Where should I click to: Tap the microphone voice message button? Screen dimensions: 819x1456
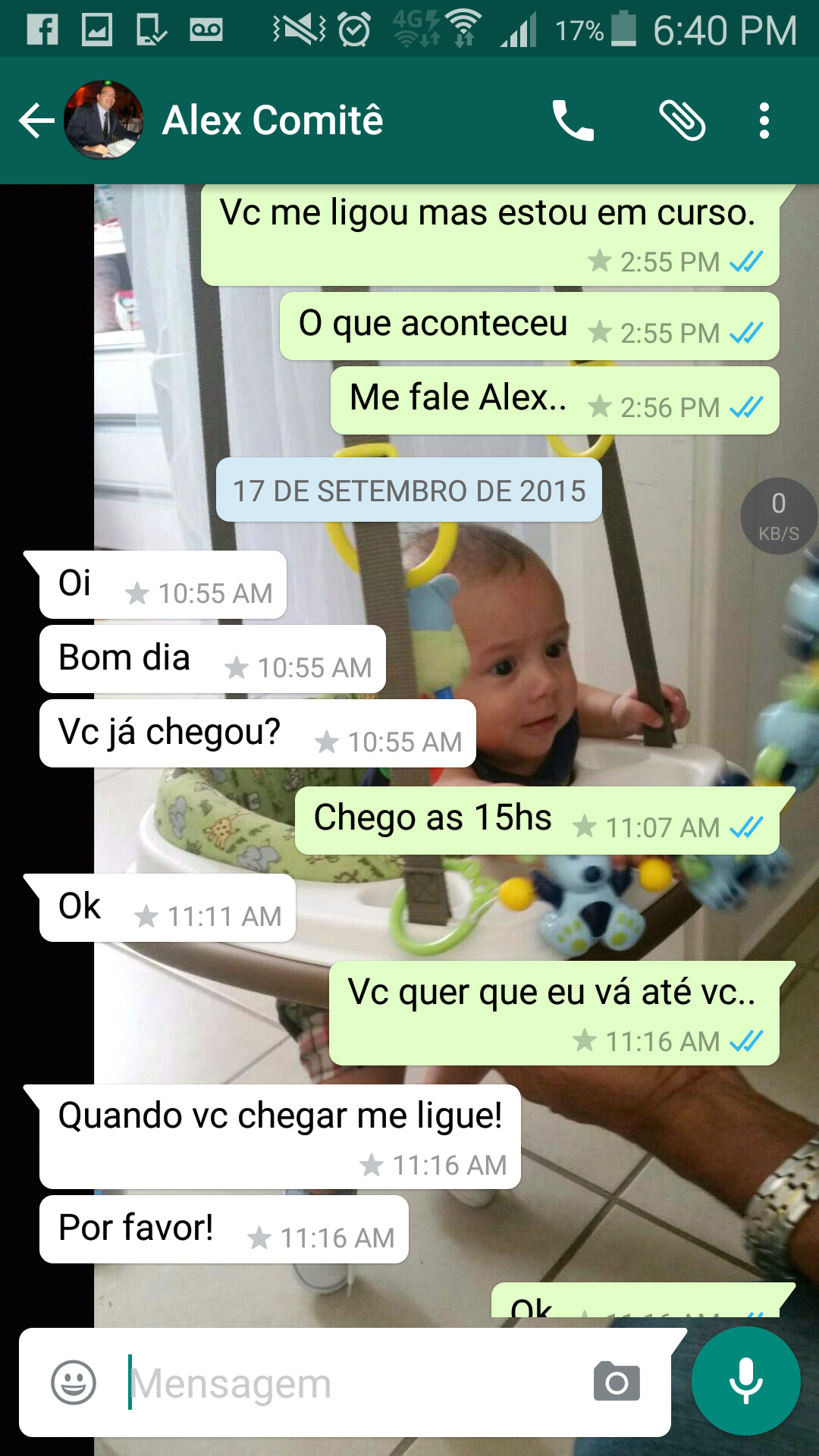pyautogui.click(x=745, y=1381)
